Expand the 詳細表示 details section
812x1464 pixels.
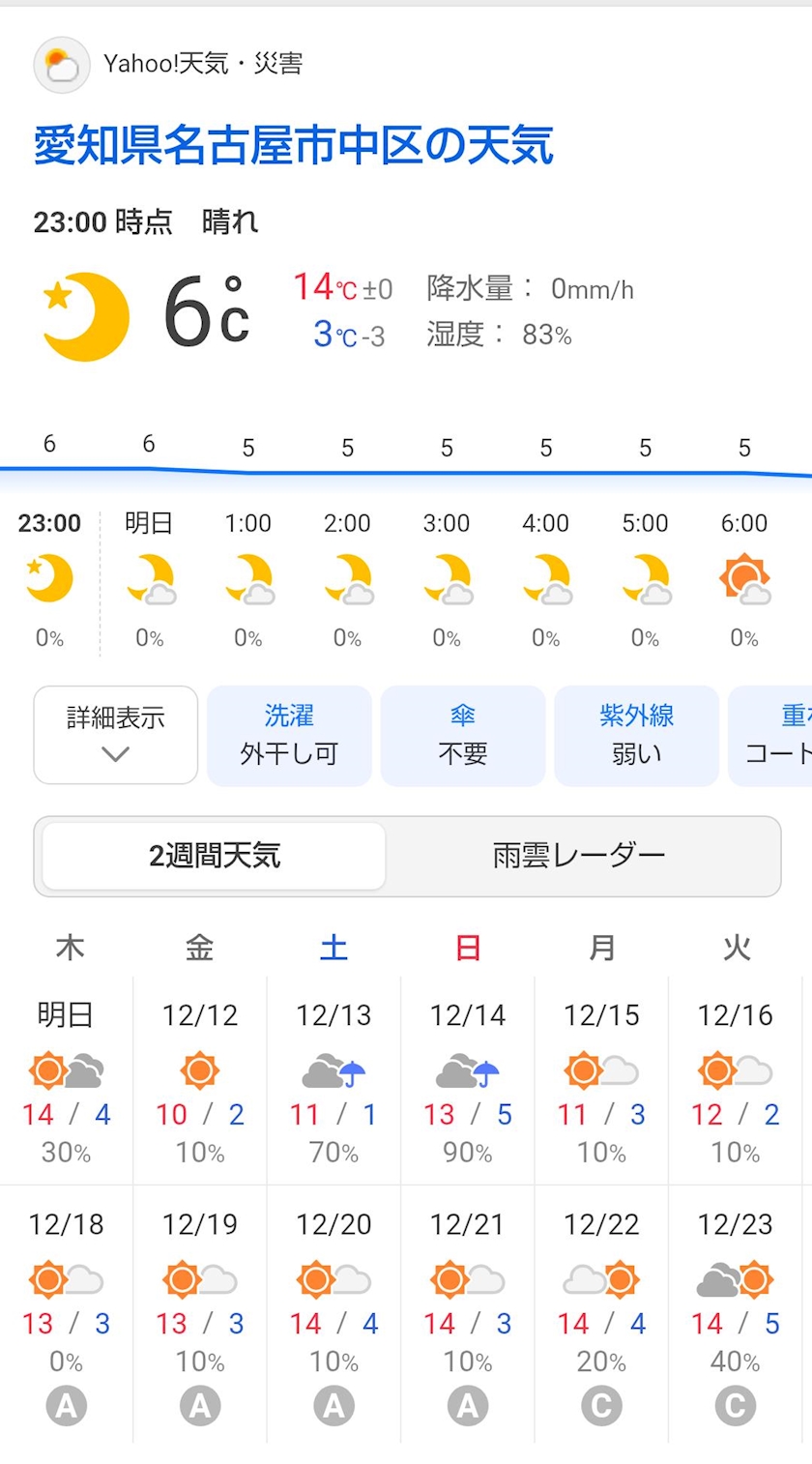pos(115,735)
